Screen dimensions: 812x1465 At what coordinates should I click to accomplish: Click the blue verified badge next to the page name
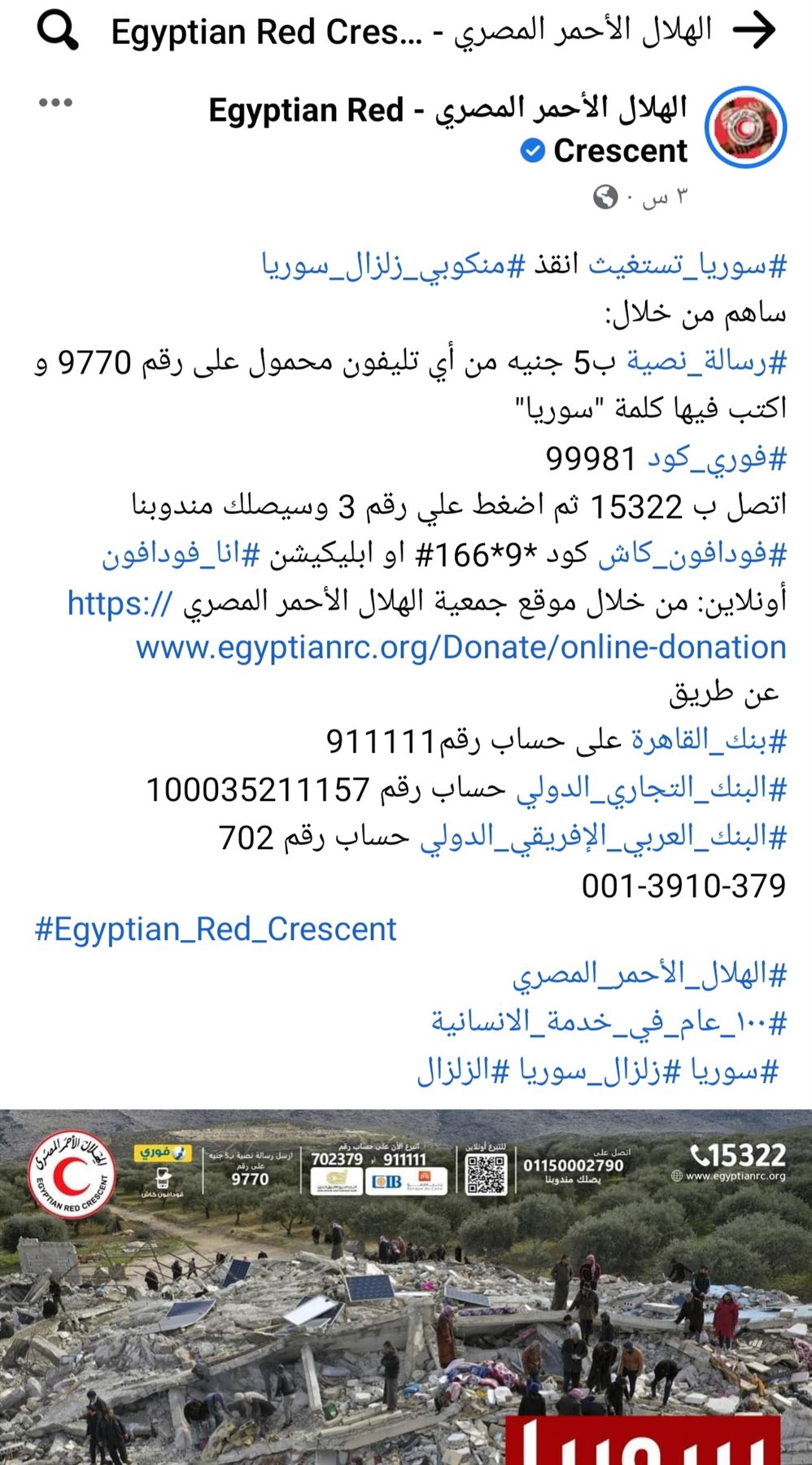(533, 151)
